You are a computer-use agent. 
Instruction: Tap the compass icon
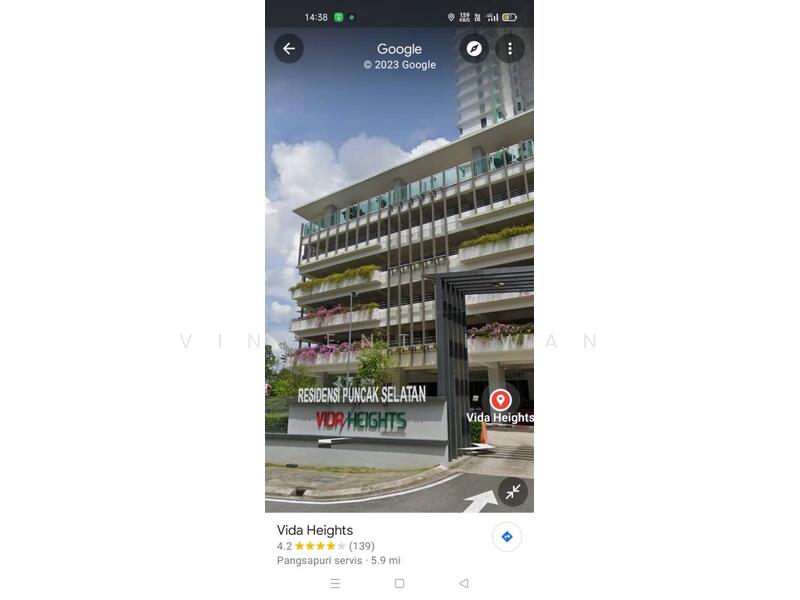(x=474, y=48)
